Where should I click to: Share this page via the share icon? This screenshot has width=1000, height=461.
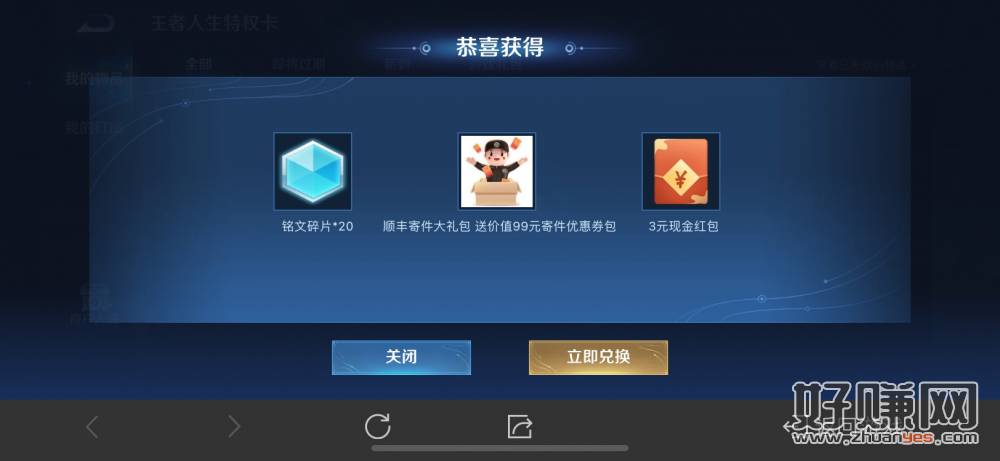click(520, 427)
